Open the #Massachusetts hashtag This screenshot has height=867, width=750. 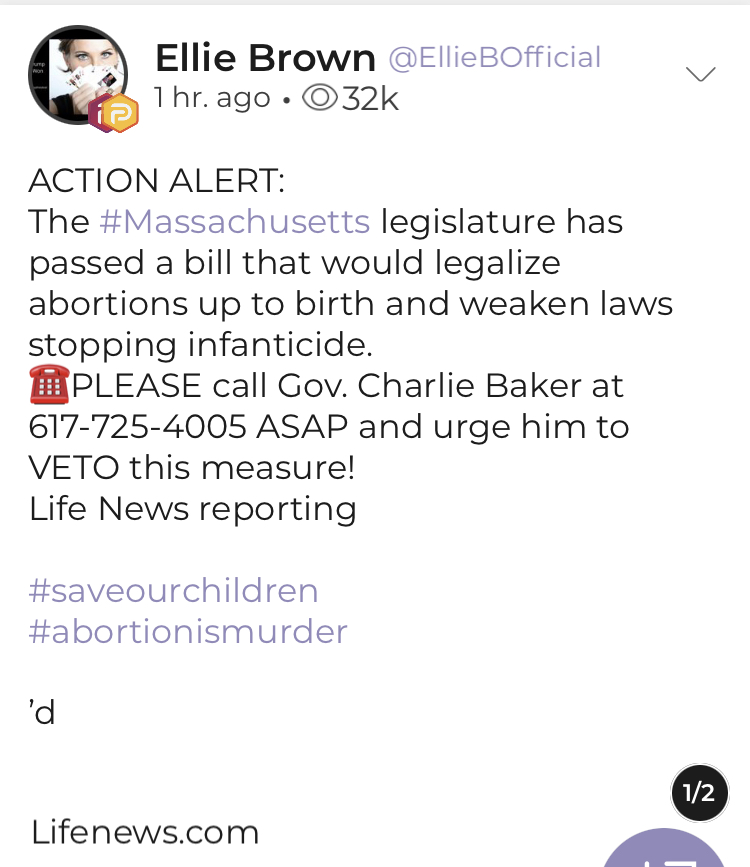(234, 221)
